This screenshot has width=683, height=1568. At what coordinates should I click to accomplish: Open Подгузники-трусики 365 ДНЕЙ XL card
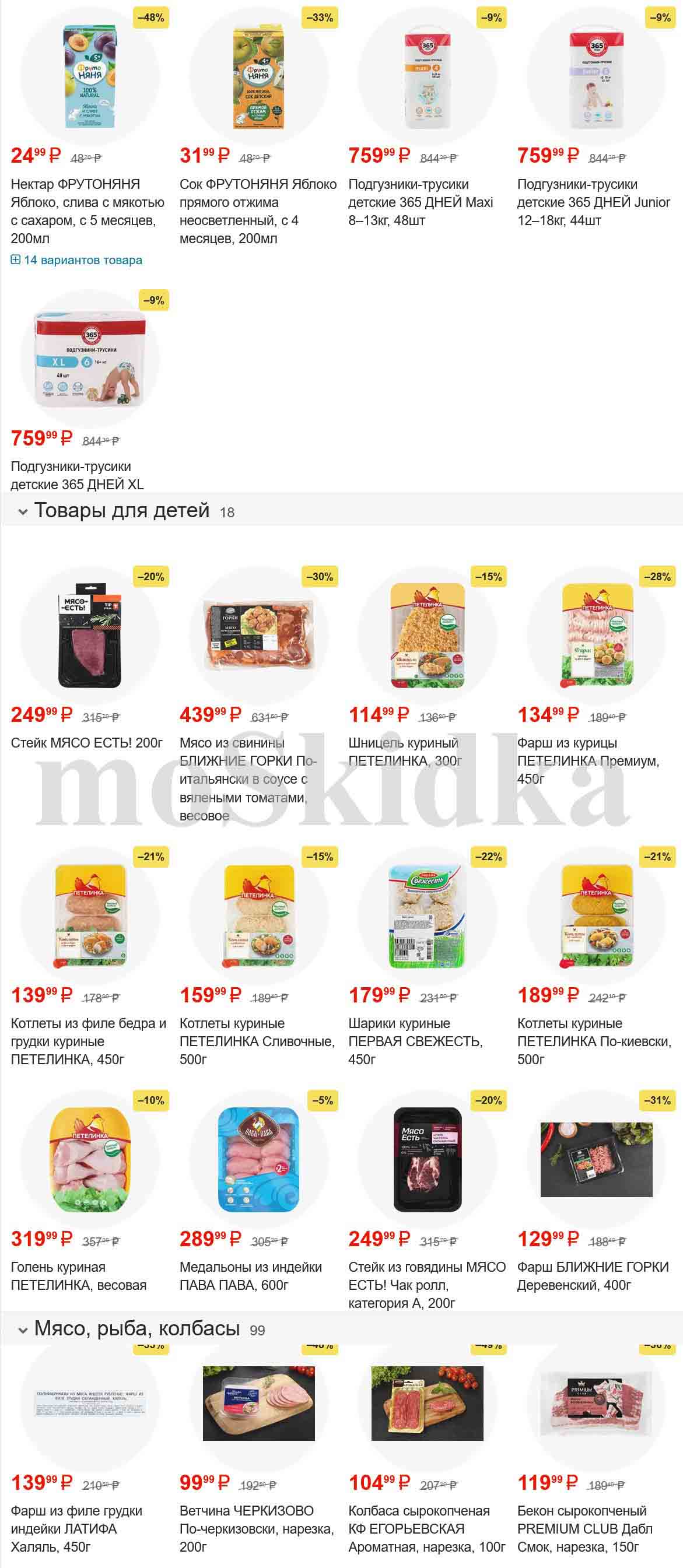pyautogui.click(x=78, y=475)
